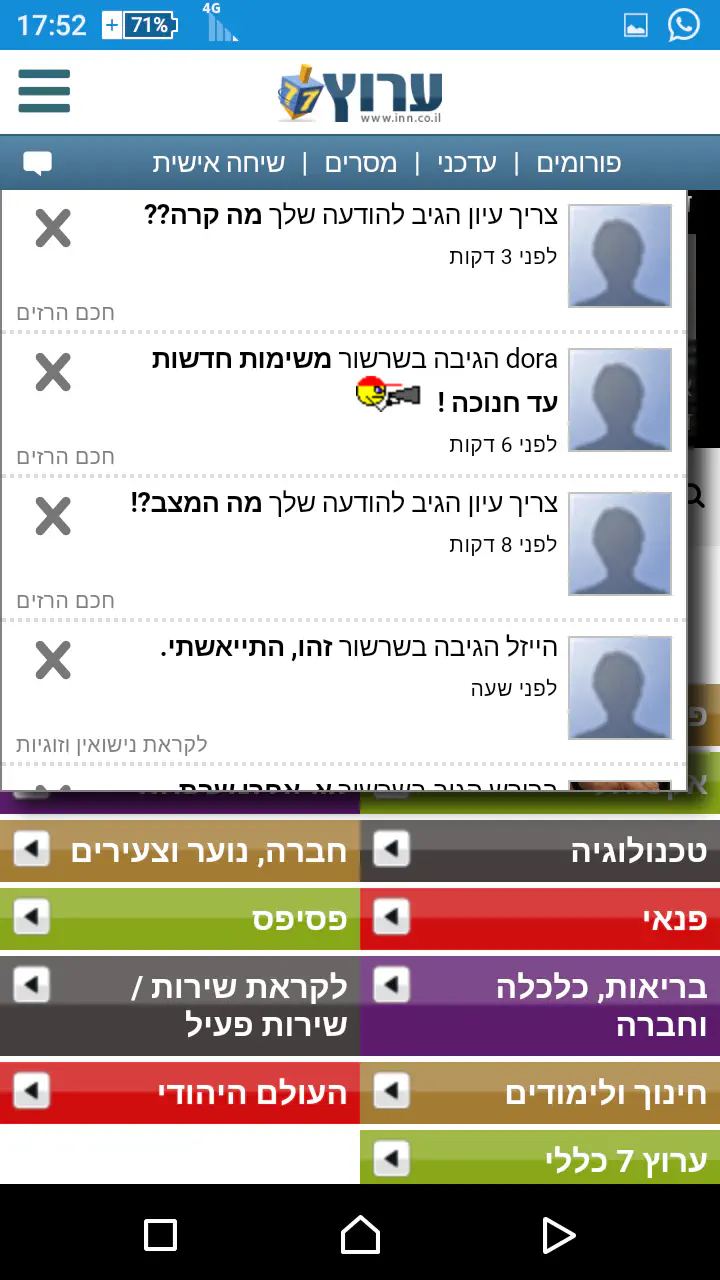
Task: Switch to the פורומים tab
Action: (578, 163)
